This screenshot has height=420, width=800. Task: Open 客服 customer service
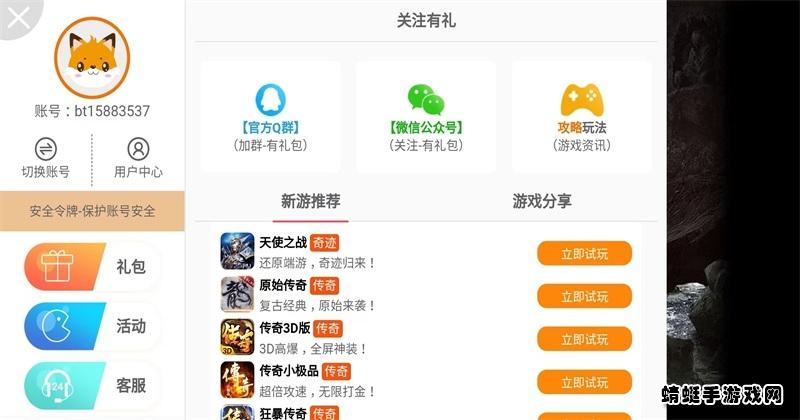92,384
